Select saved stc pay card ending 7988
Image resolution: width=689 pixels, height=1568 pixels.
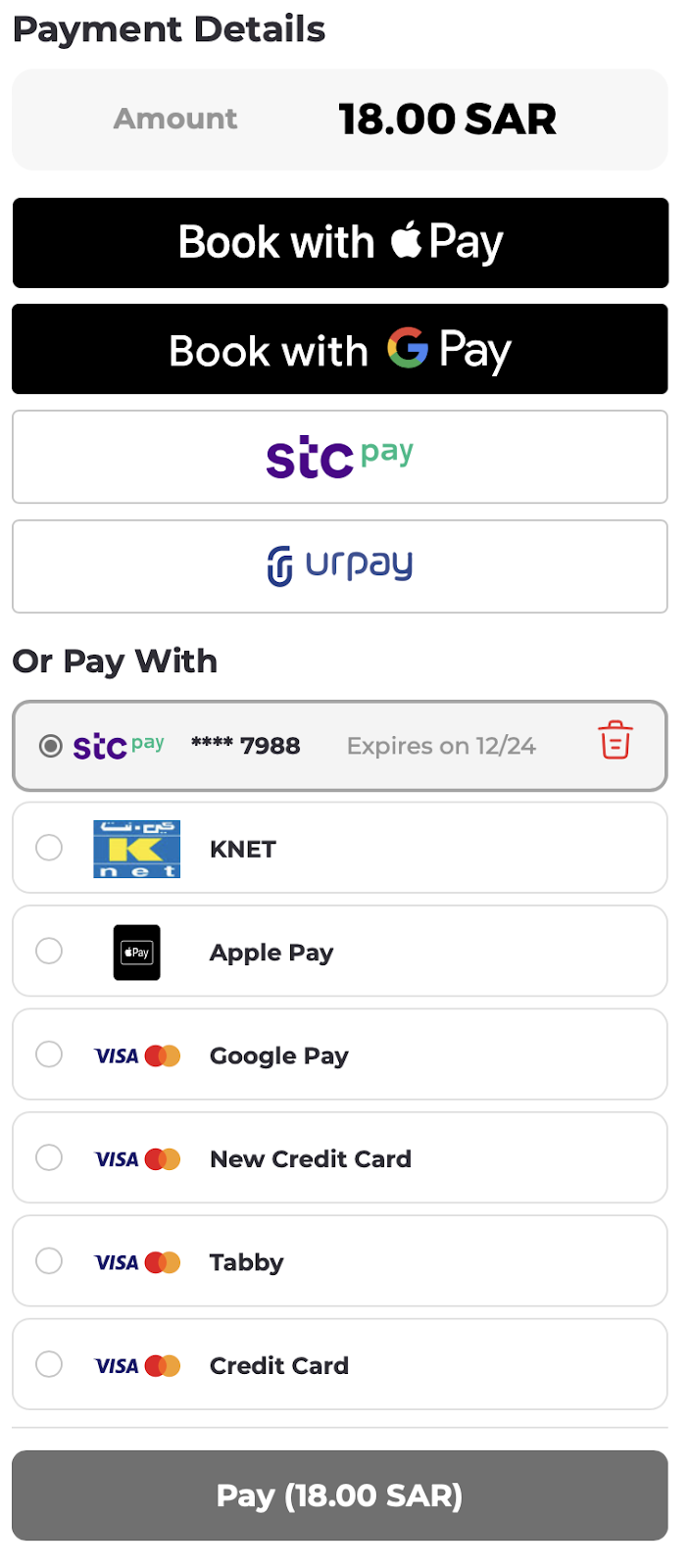tap(51, 747)
